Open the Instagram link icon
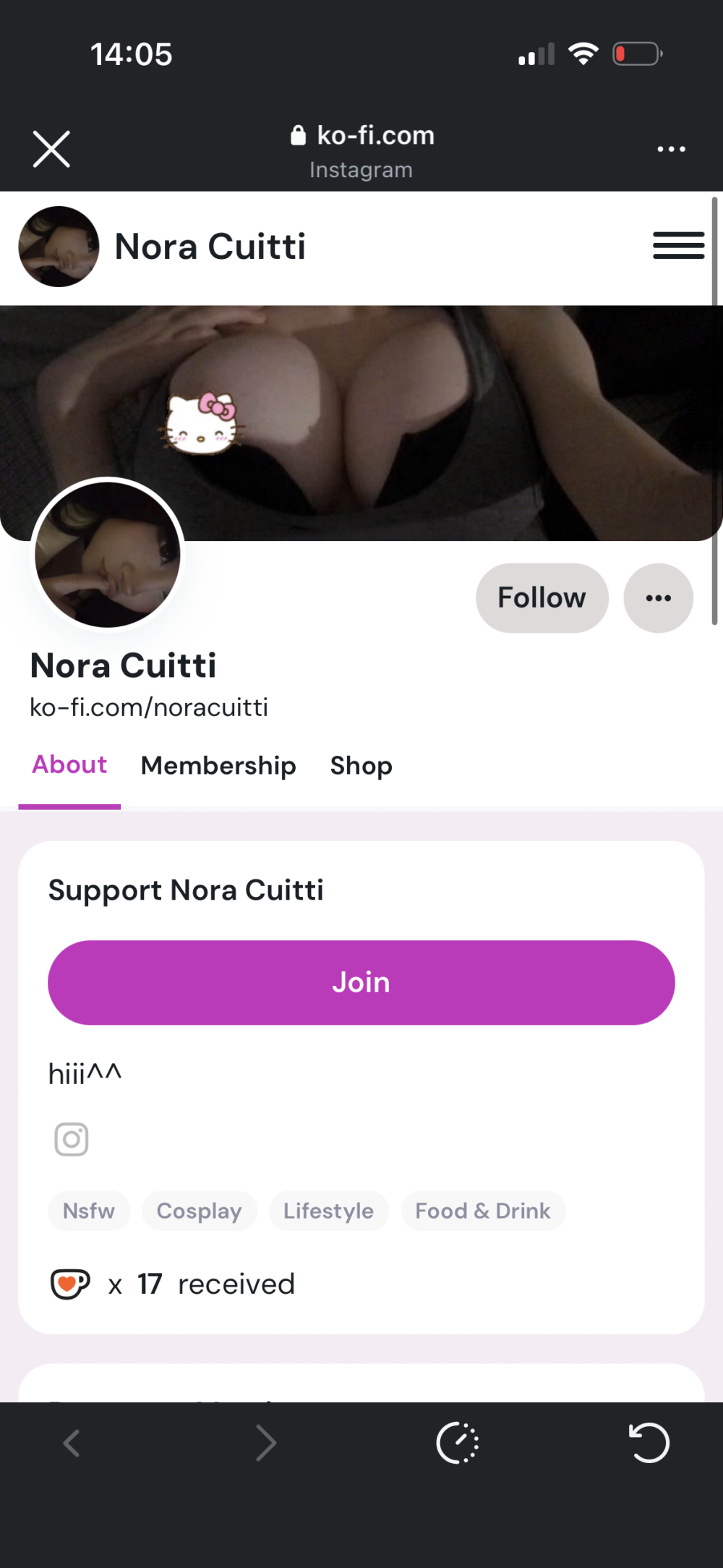Image resolution: width=723 pixels, height=1568 pixels. (x=72, y=1139)
